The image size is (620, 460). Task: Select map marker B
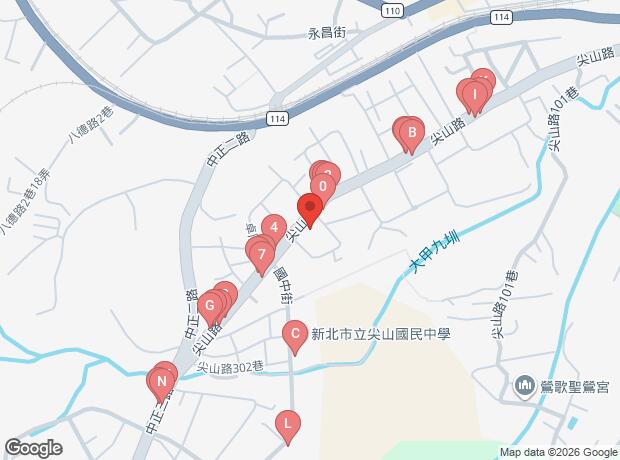(x=411, y=132)
